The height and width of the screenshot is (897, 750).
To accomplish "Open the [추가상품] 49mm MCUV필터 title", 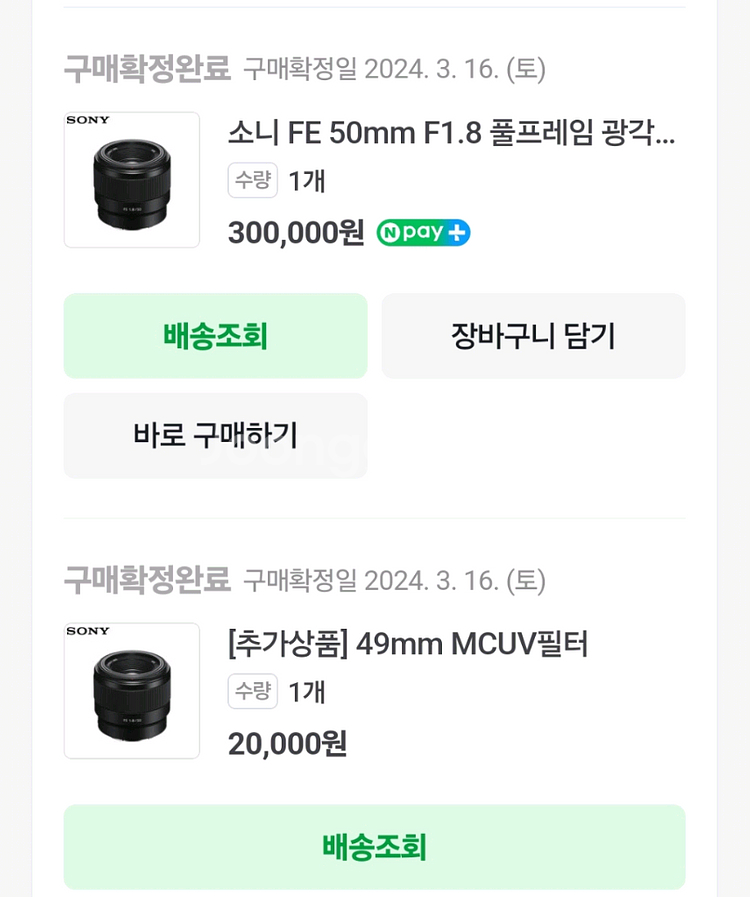I will pyautogui.click(x=408, y=644).
